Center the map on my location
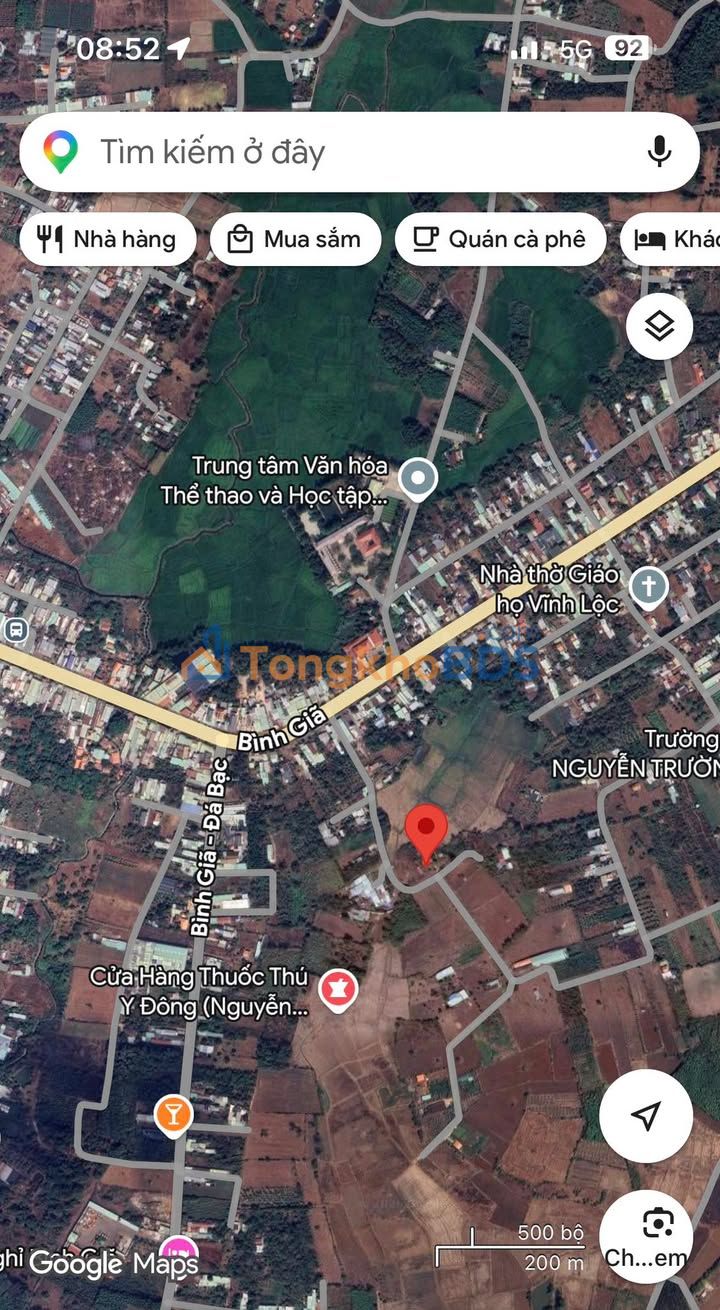The height and width of the screenshot is (1310, 720). [646, 1115]
